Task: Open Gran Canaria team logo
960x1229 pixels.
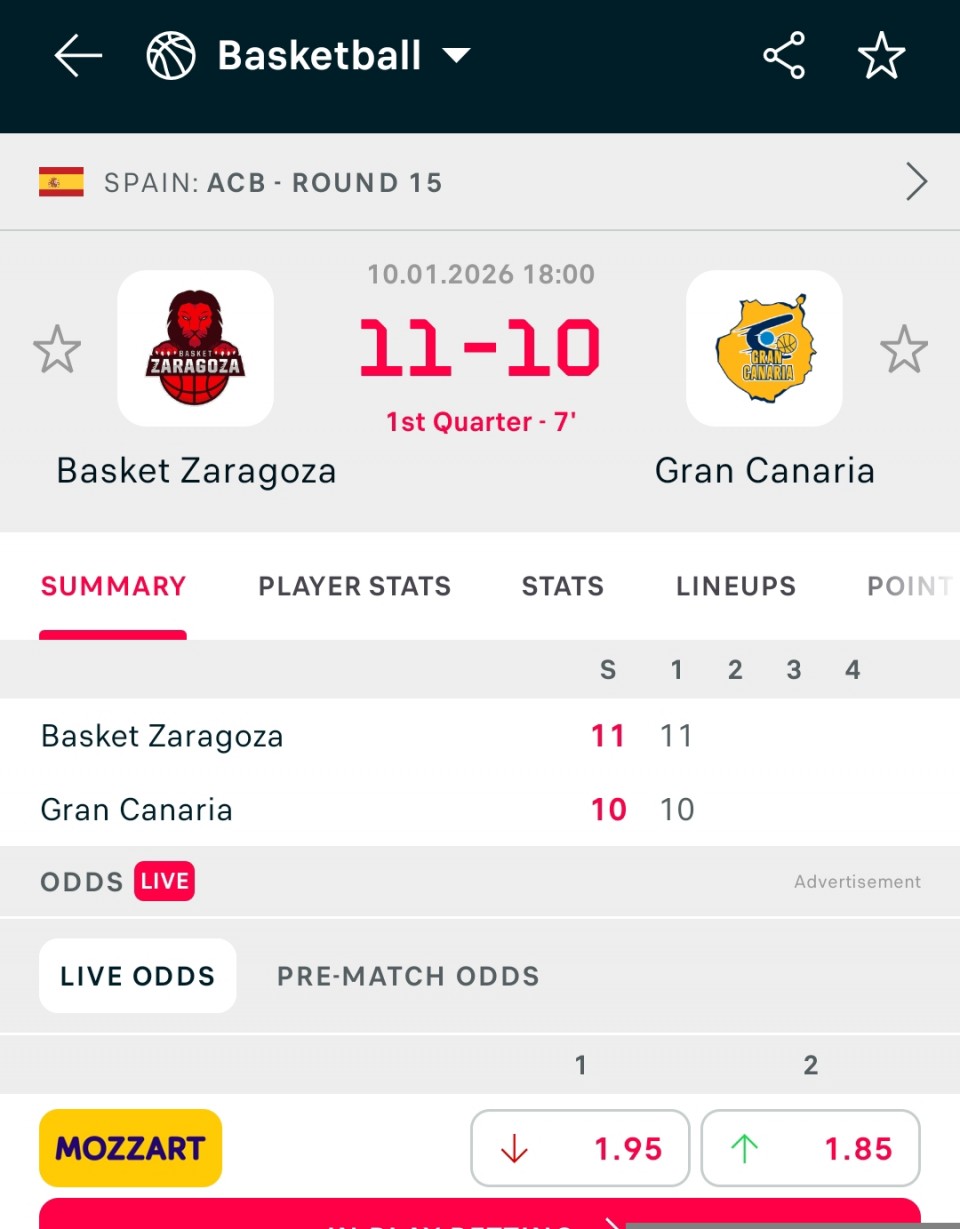Action: coord(764,348)
